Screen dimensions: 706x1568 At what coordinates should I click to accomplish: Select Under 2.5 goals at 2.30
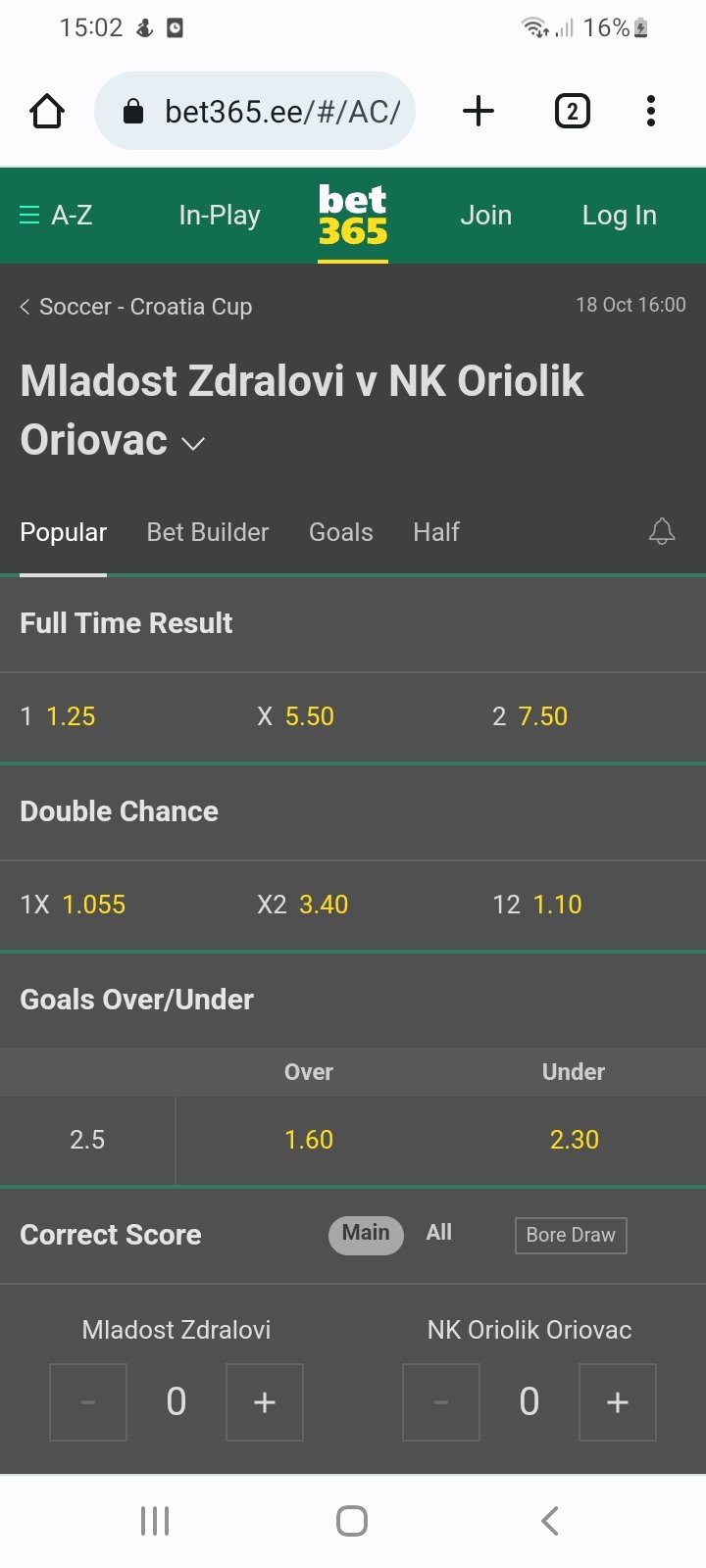coord(574,1140)
